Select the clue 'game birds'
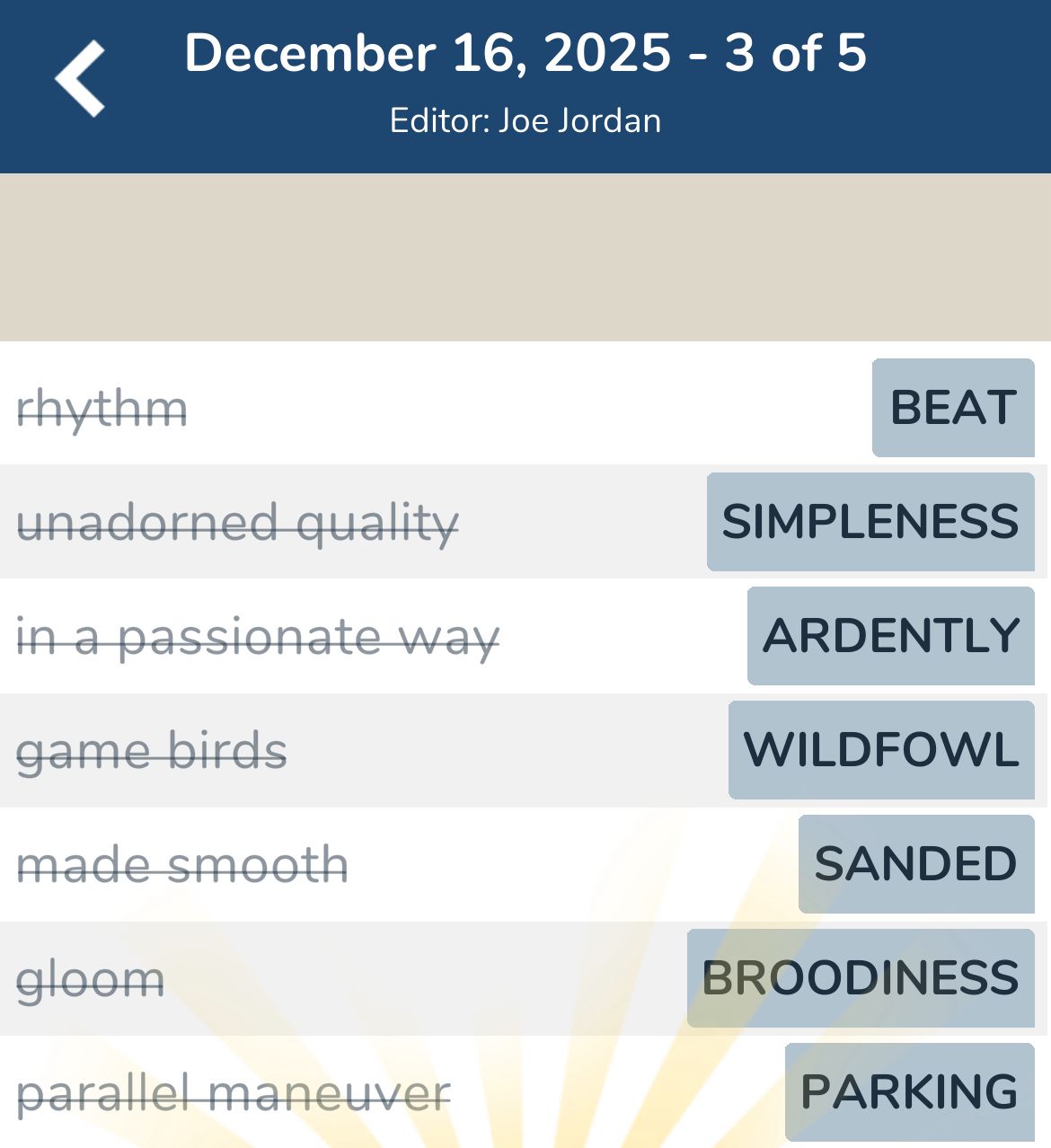 click(153, 753)
